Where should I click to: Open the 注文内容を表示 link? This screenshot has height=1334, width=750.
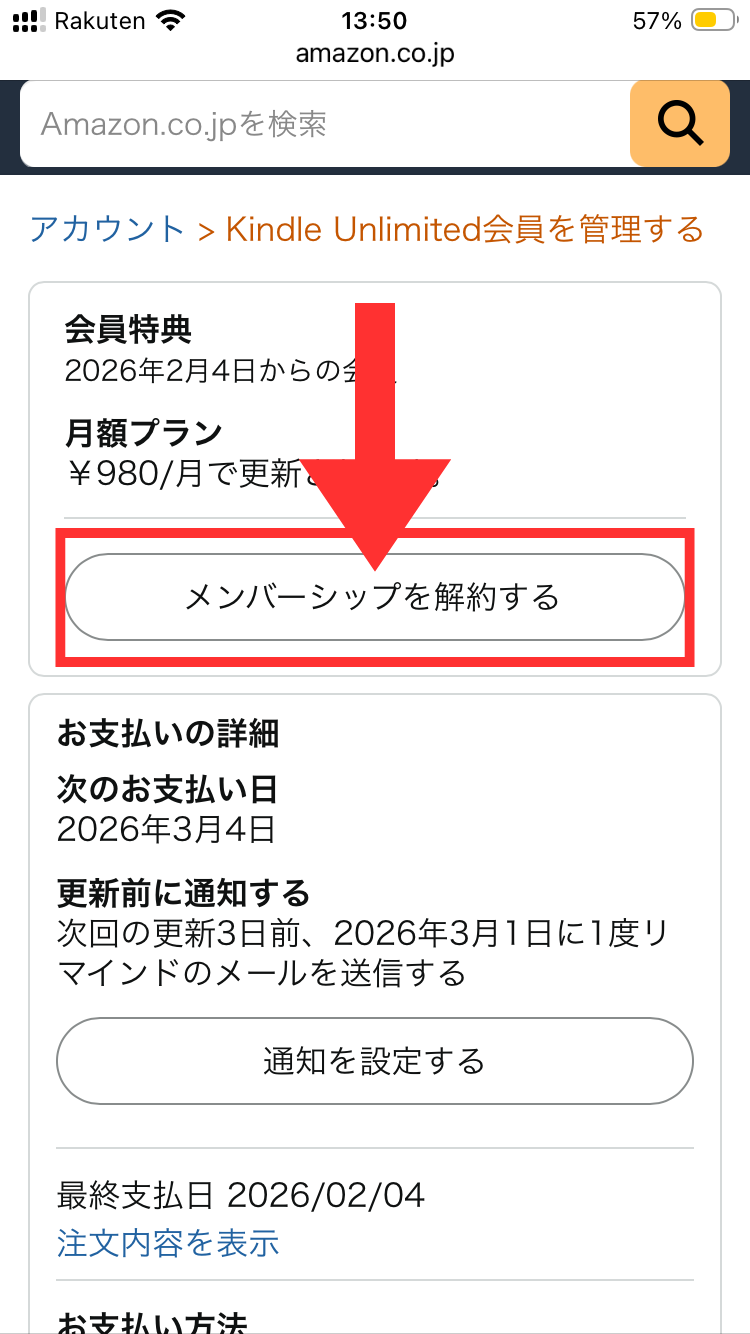pyautogui.click(x=168, y=1243)
